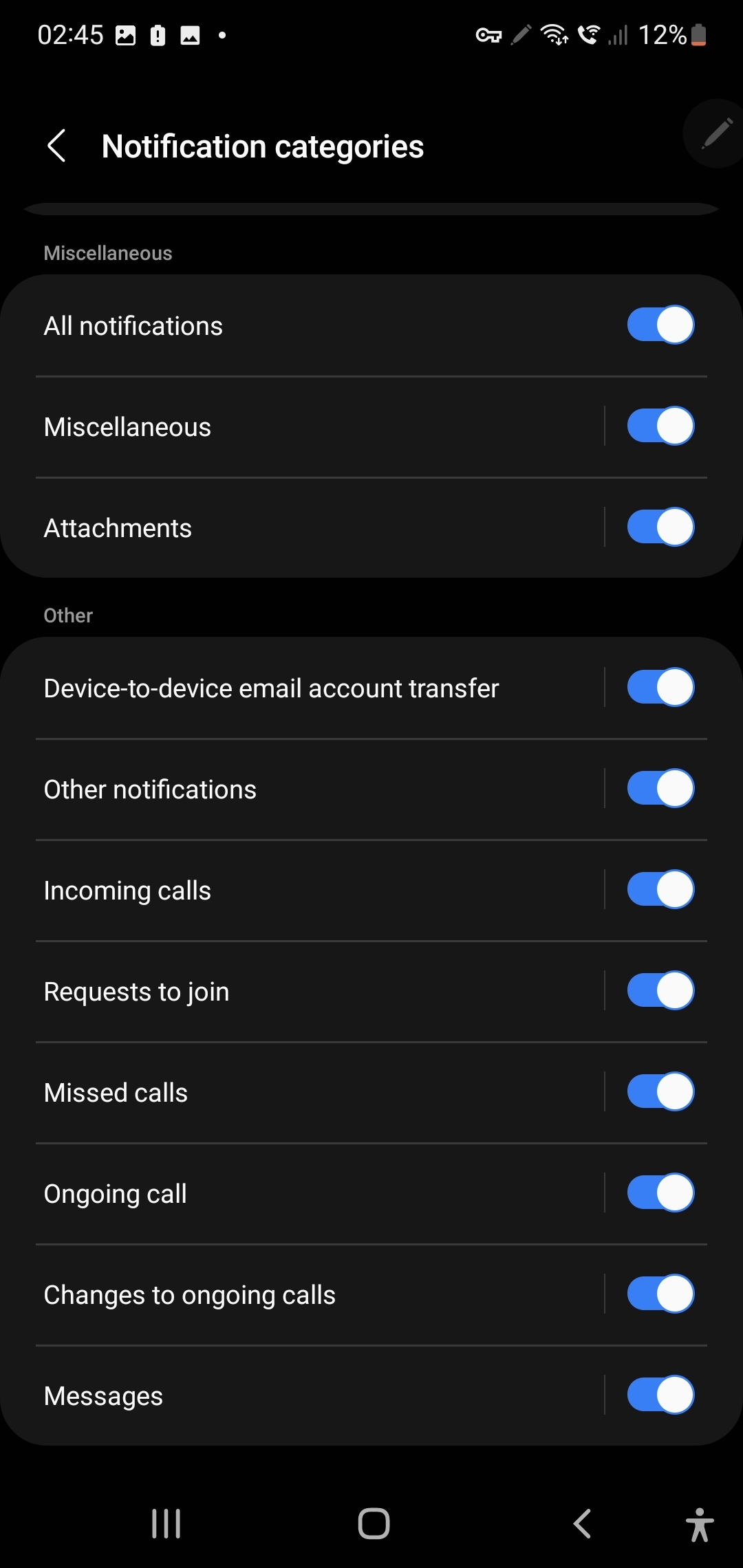Open Incoming calls notification settings
The width and height of the screenshot is (743, 1568).
(x=303, y=890)
